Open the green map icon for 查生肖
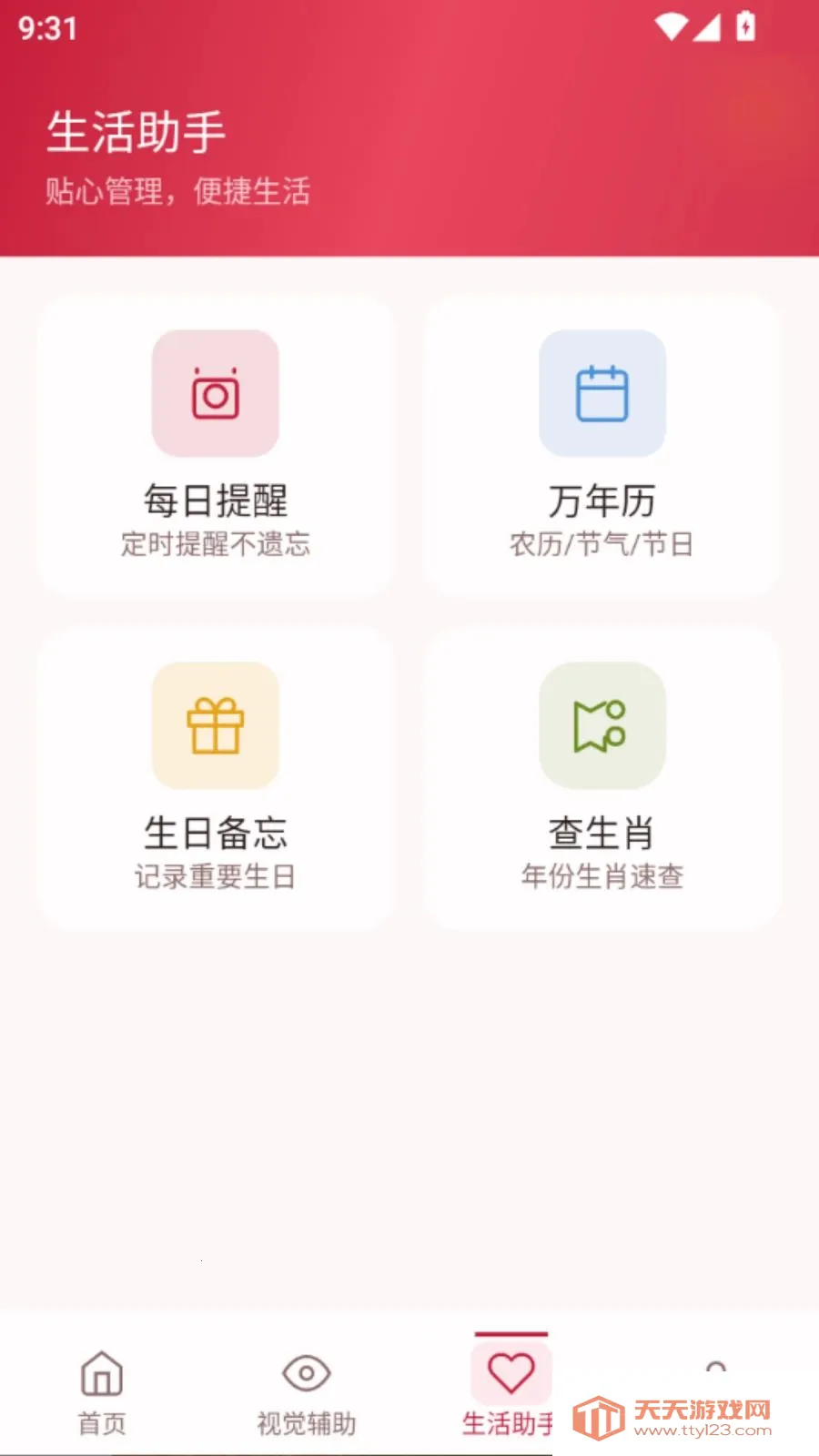Screen dimensions: 819x1456 [x=602, y=725]
